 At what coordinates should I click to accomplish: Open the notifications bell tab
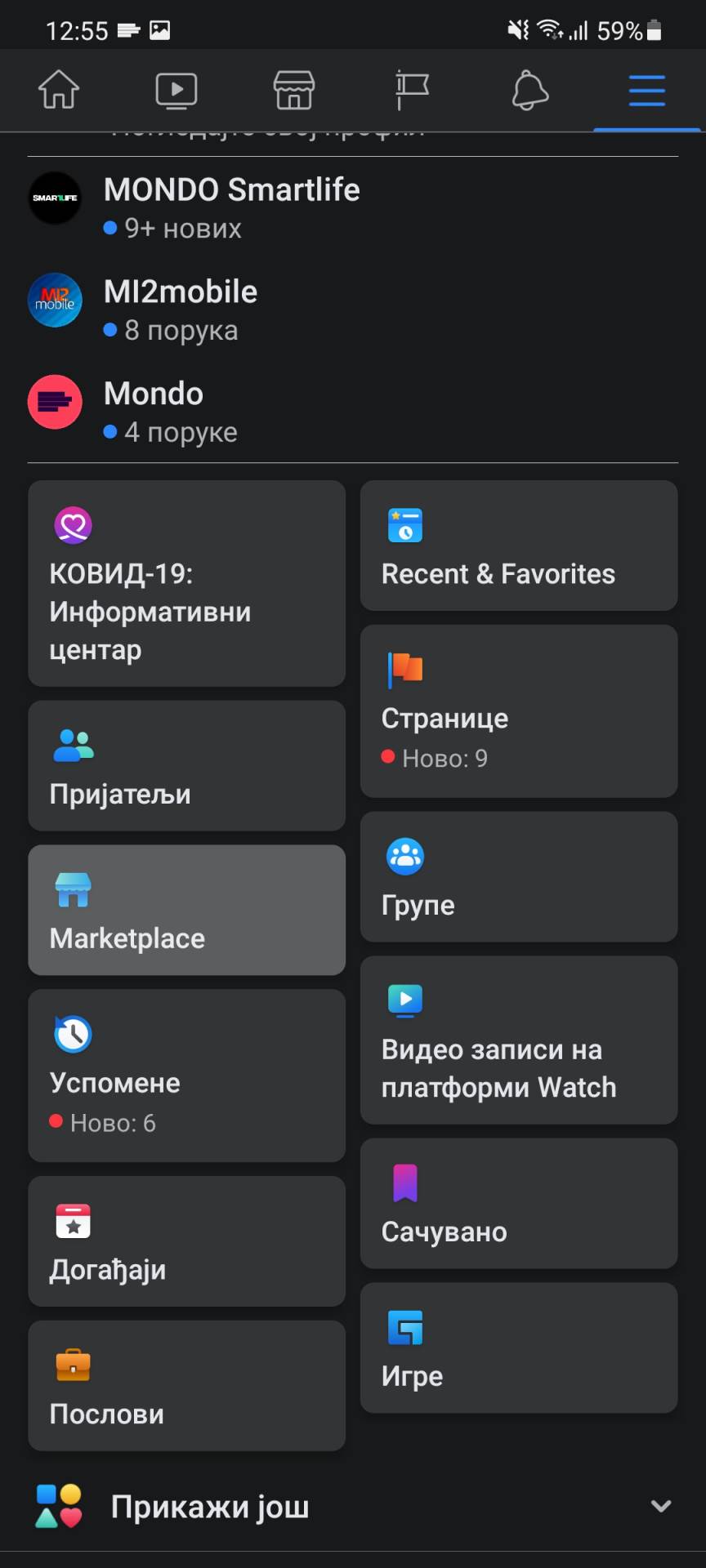(529, 90)
